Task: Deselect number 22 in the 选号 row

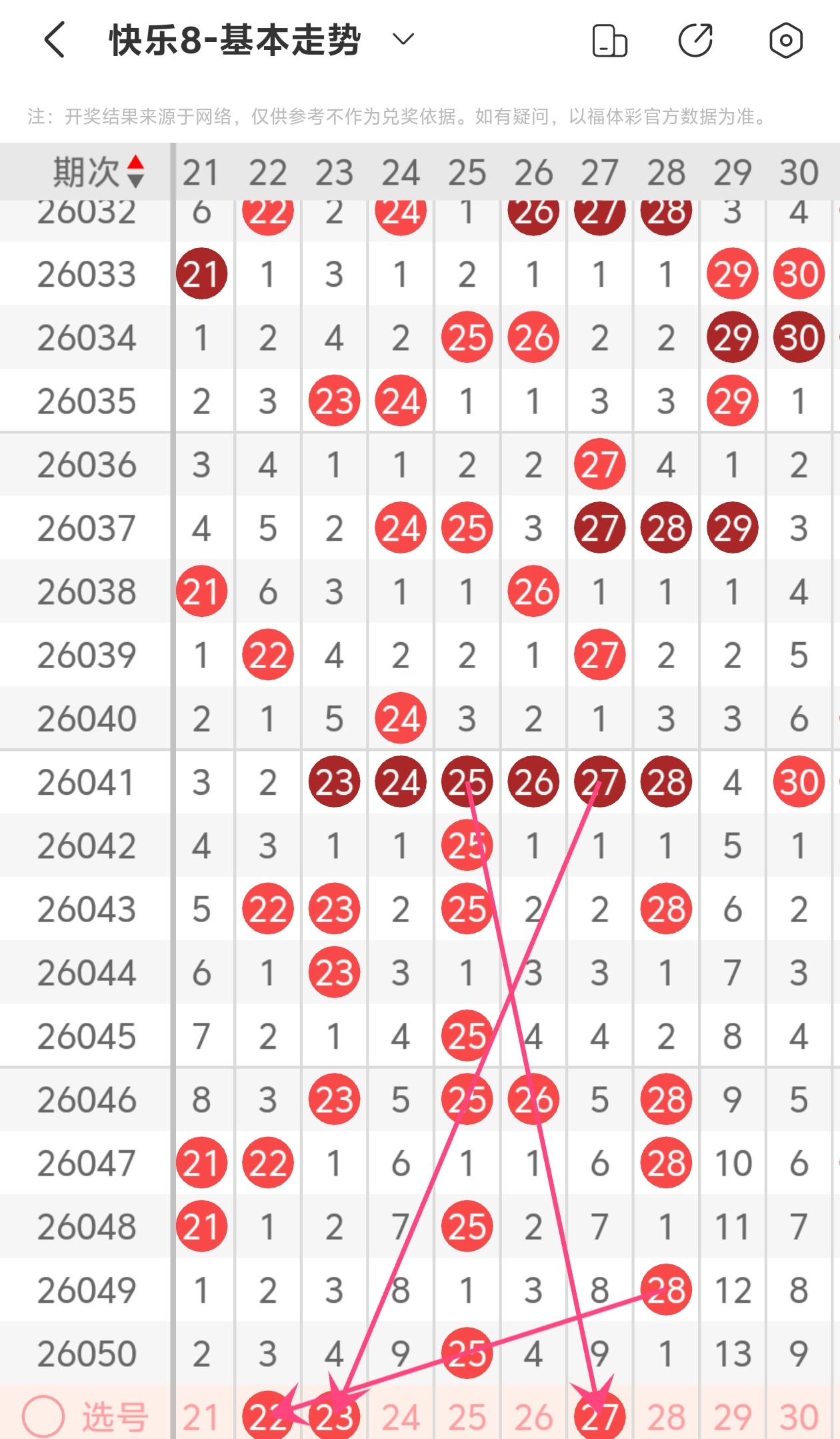Action: [268, 1415]
